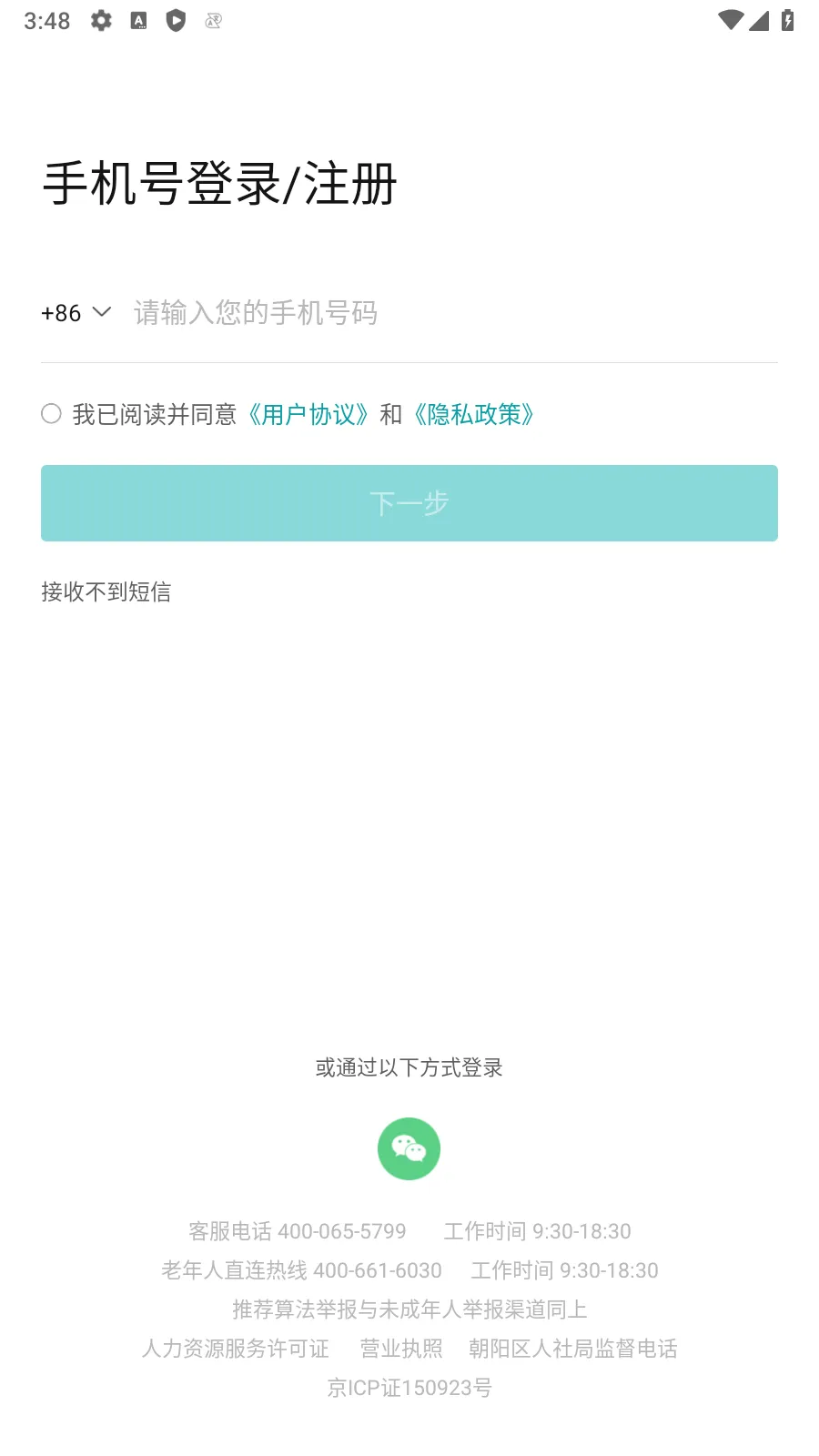Image resolution: width=819 pixels, height=1456 pixels.
Task: Open the 《用户协议》 link
Action: point(308,415)
